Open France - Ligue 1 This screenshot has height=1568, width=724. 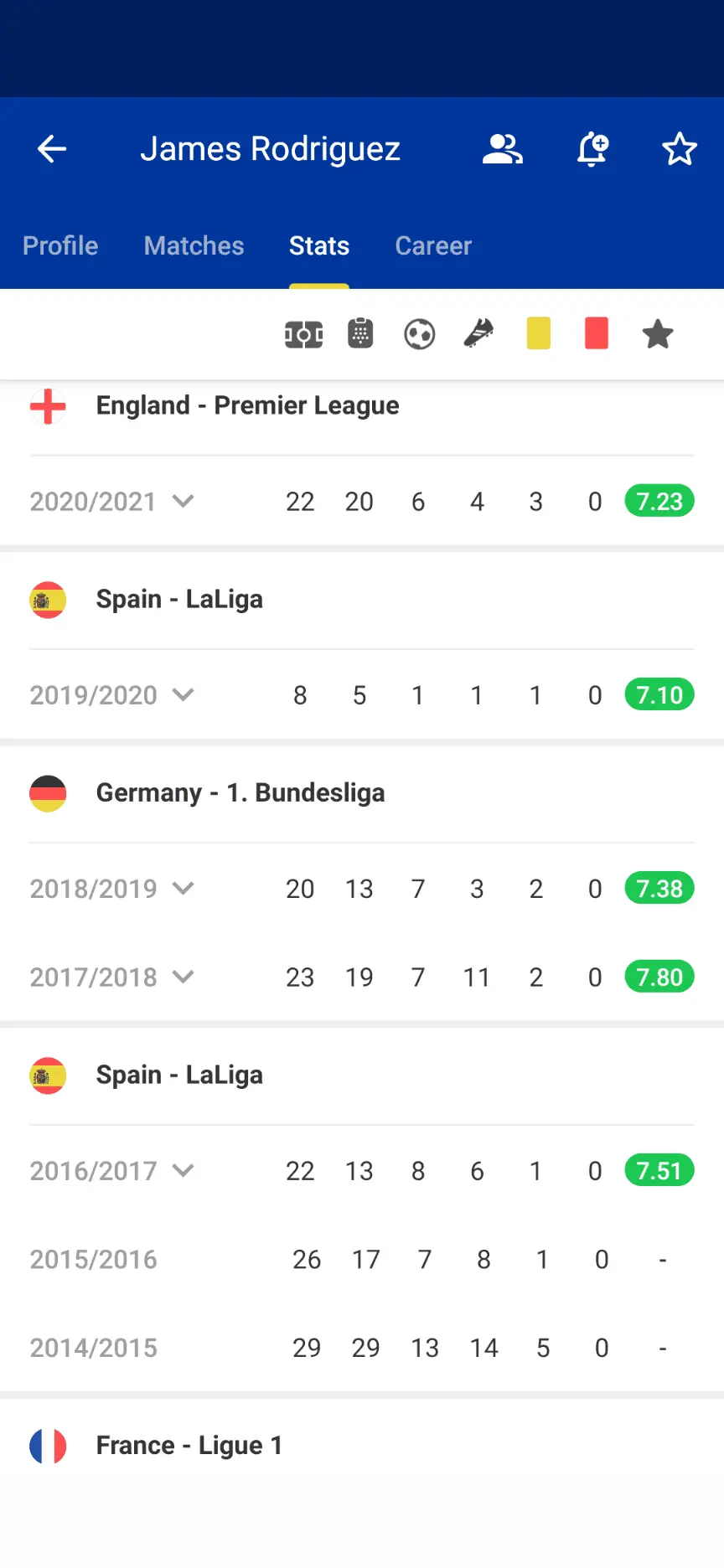189,1445
